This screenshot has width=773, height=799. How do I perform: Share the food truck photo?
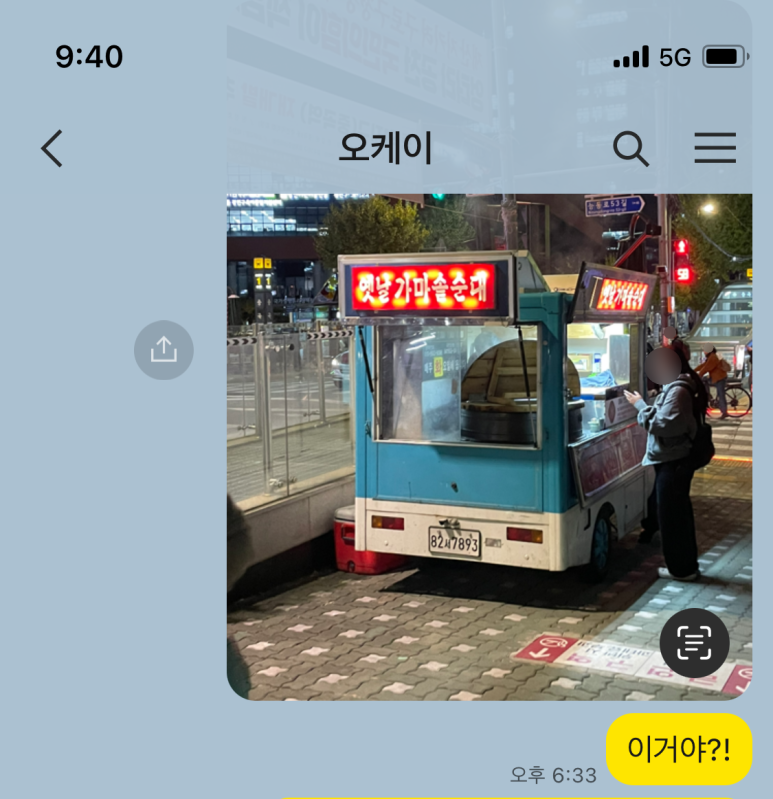point(163,350)
